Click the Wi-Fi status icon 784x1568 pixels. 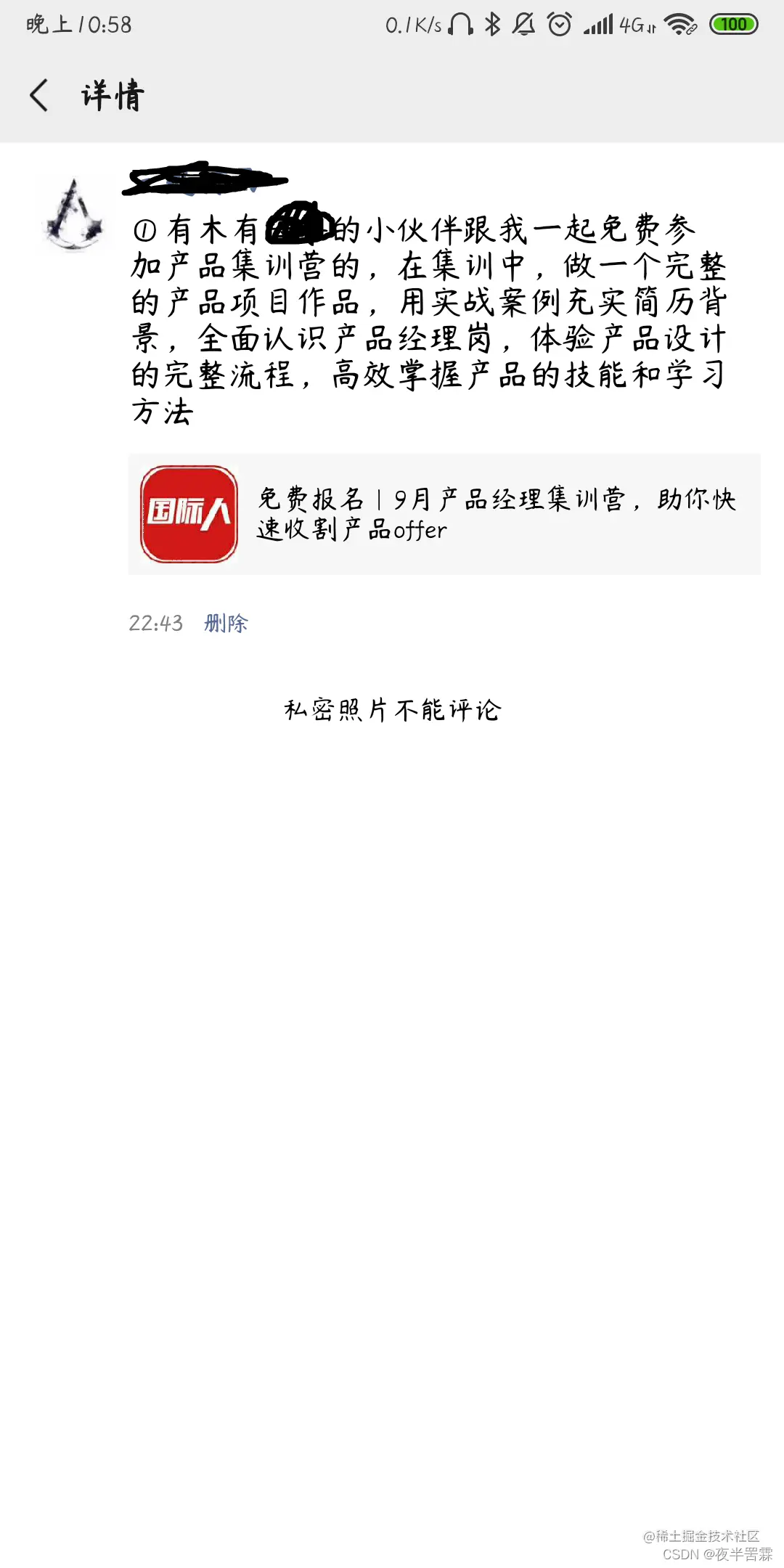[680, 24]
